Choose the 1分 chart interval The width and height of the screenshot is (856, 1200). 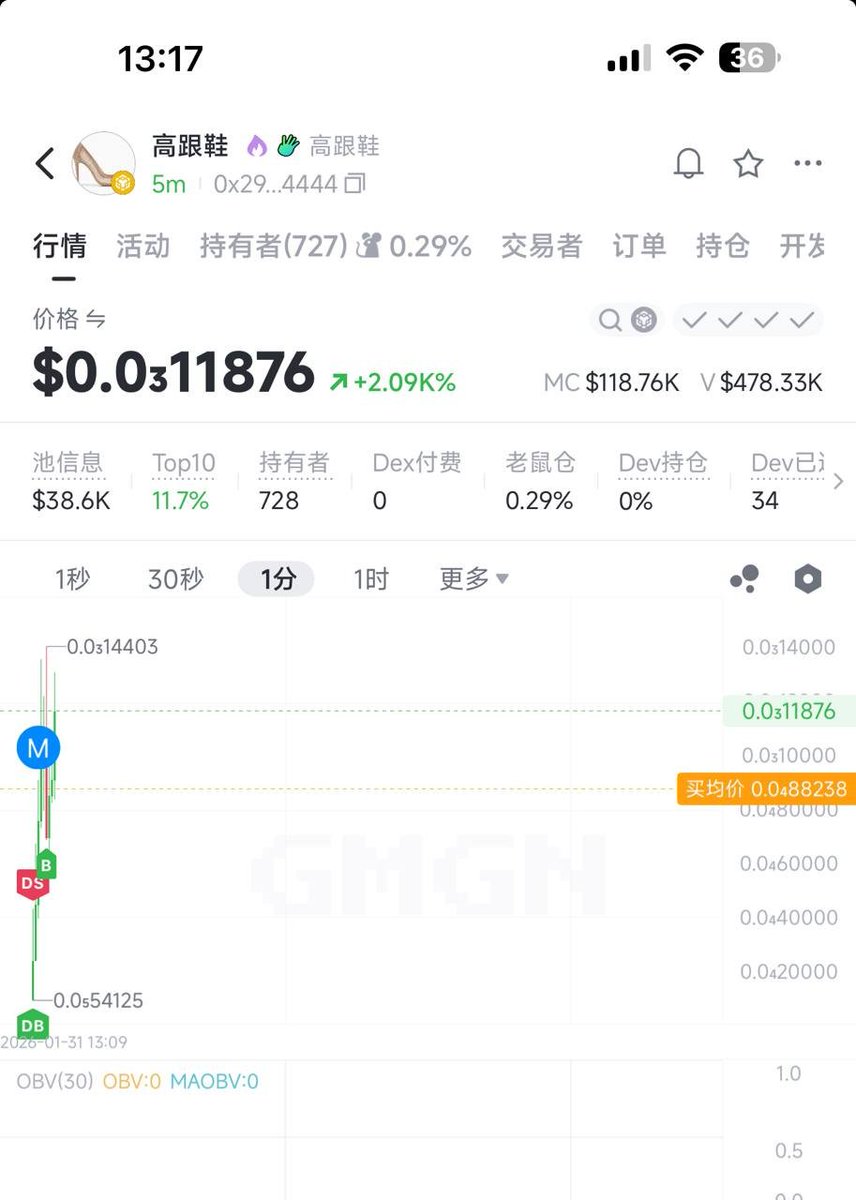click(276, 579)
